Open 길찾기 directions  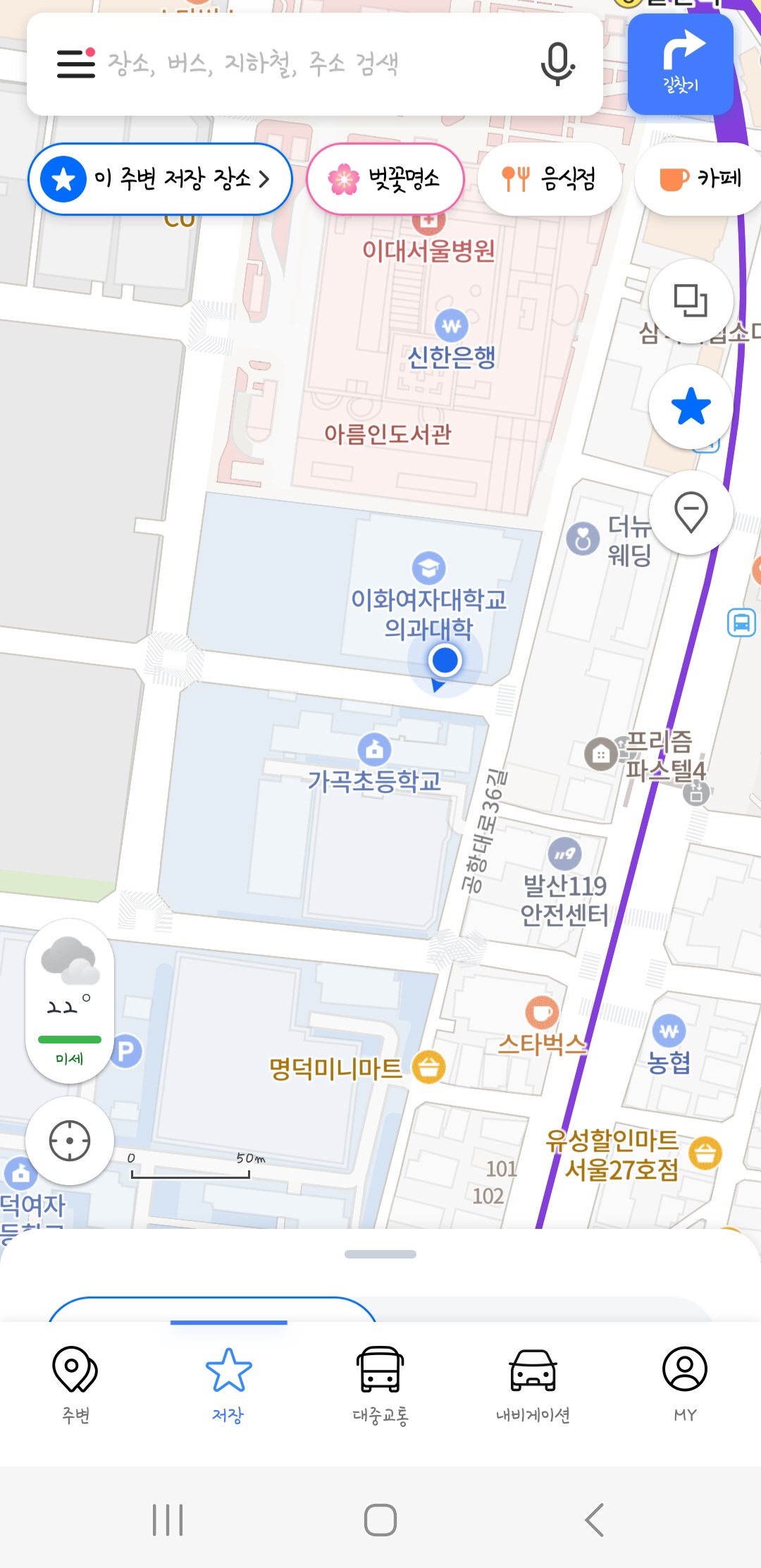(680, 64)
